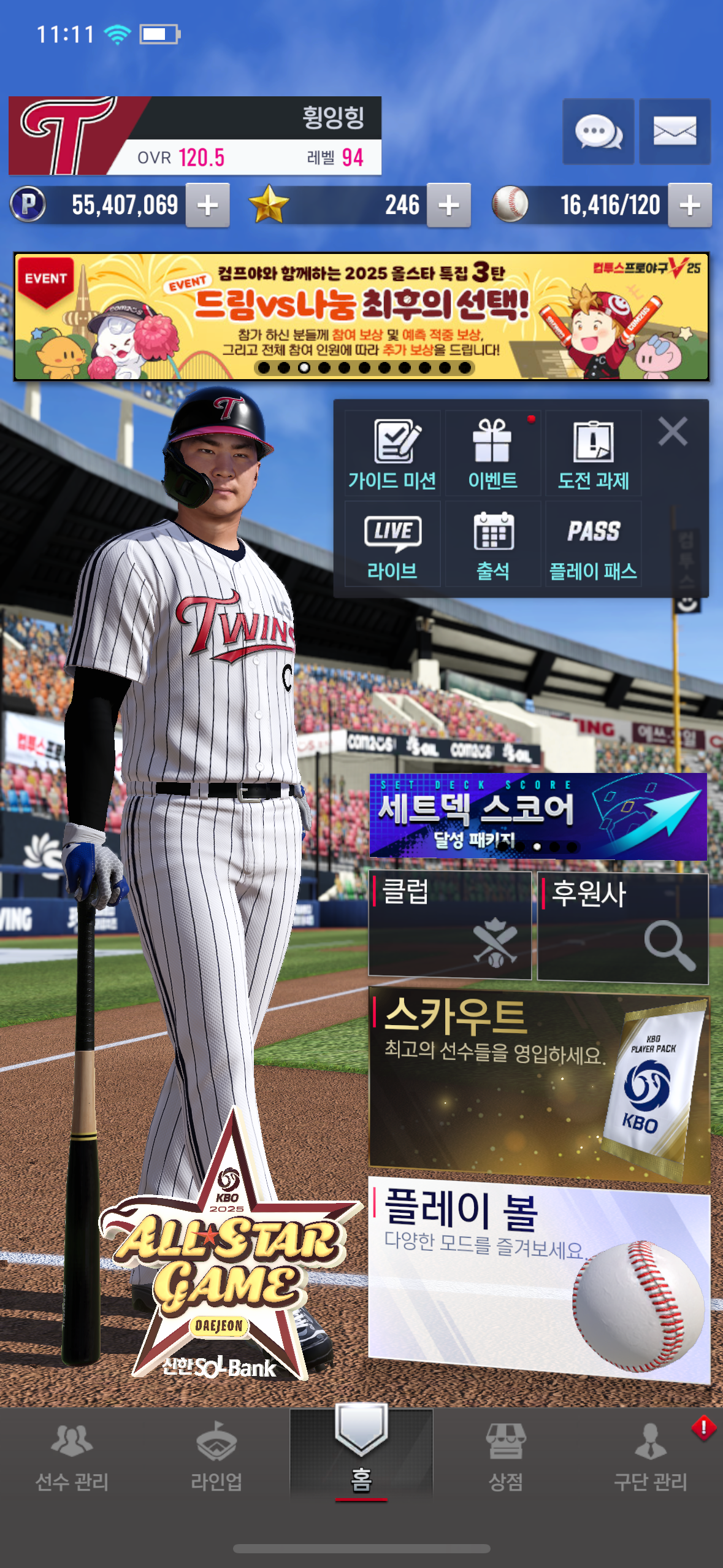This screenshot has height=1568, width=723.
Task: Open the chat speech bubble icon
Action: [x=599, y=131]
